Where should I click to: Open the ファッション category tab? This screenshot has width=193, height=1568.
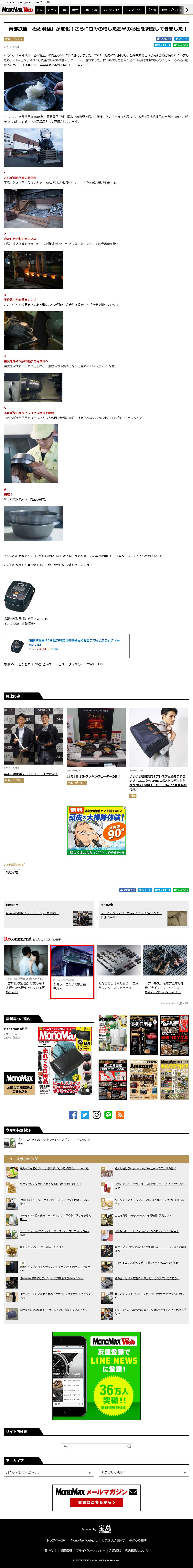[x=111, y=10]
